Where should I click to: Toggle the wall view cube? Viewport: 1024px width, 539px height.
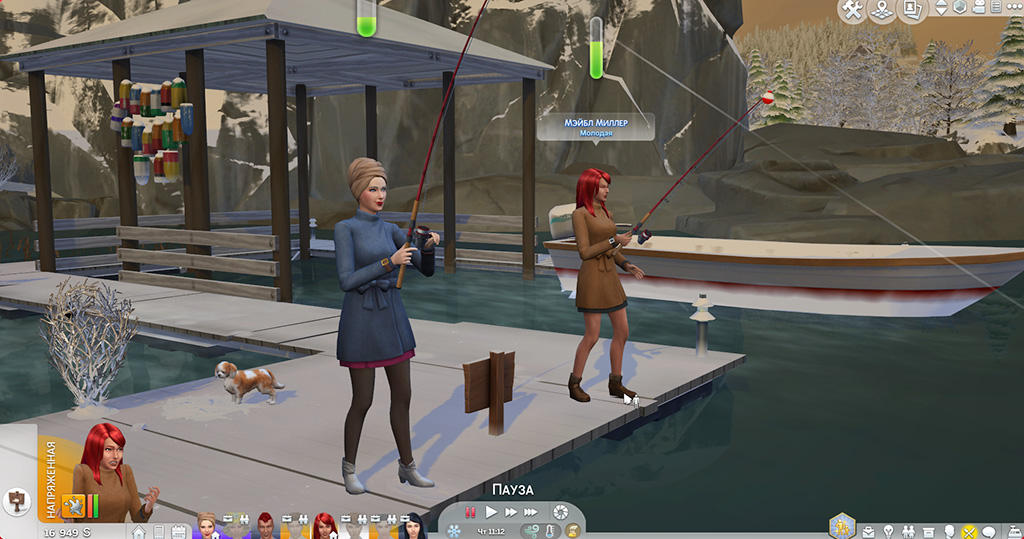959,7
